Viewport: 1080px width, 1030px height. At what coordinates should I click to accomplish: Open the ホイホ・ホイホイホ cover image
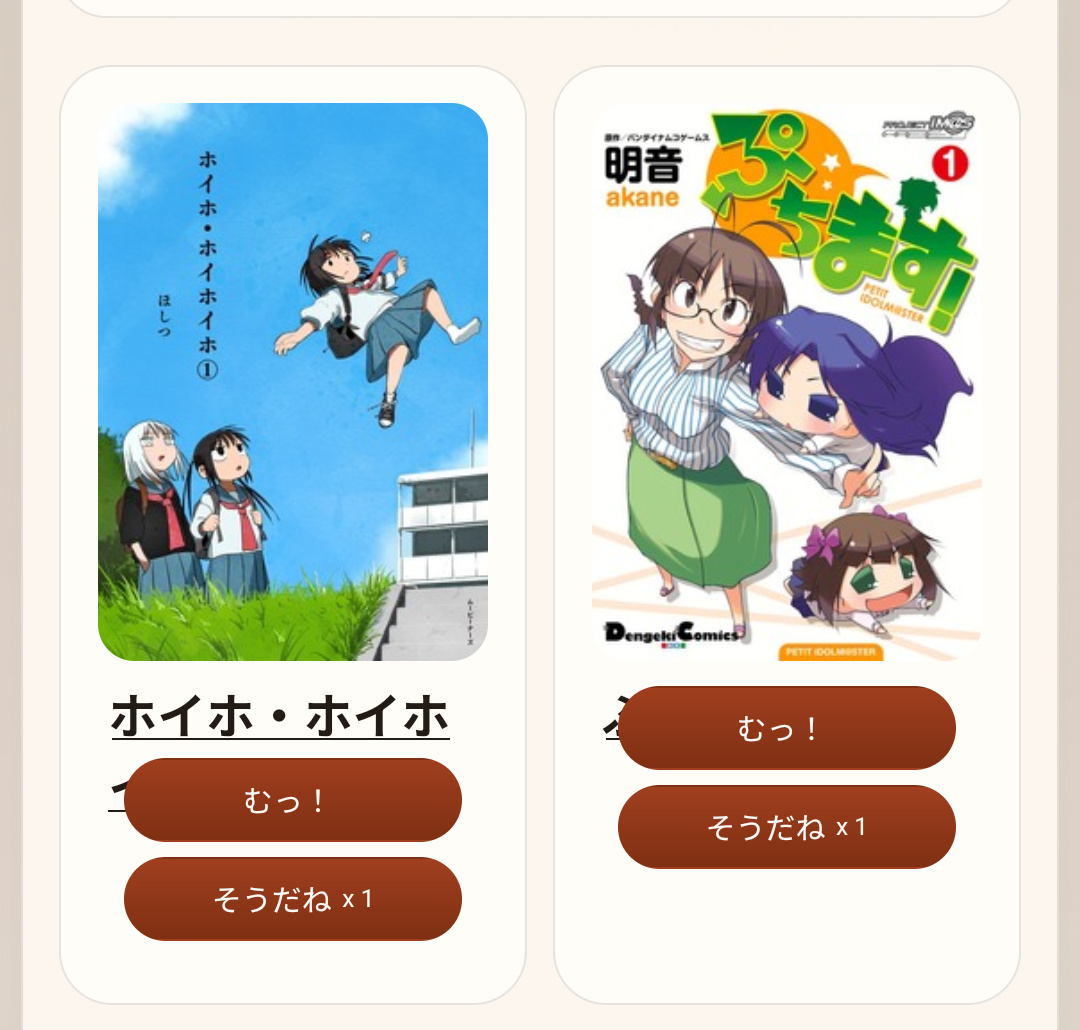(292, 381)
